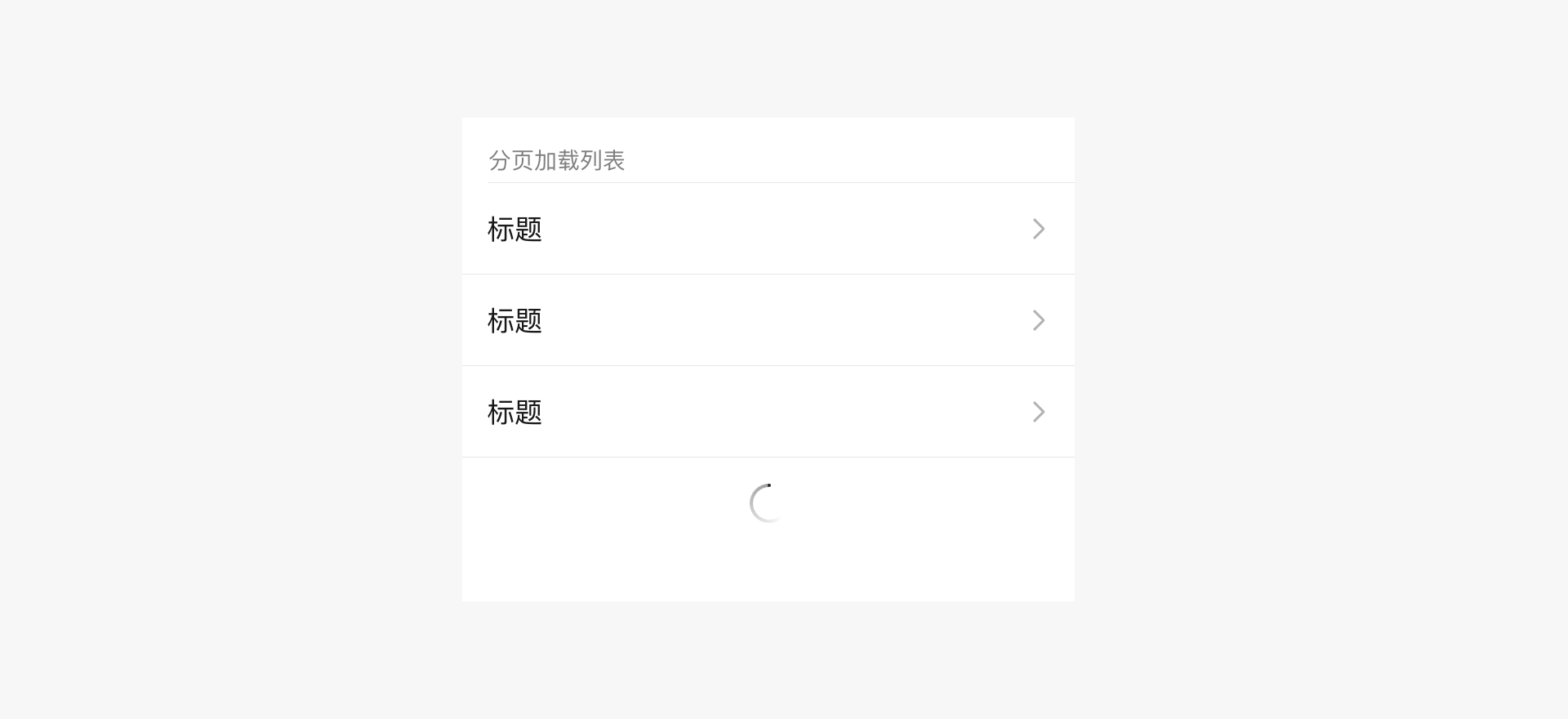Open the first 标题 row in the list
The image size is (1568, 719).
tap(768, 229)
